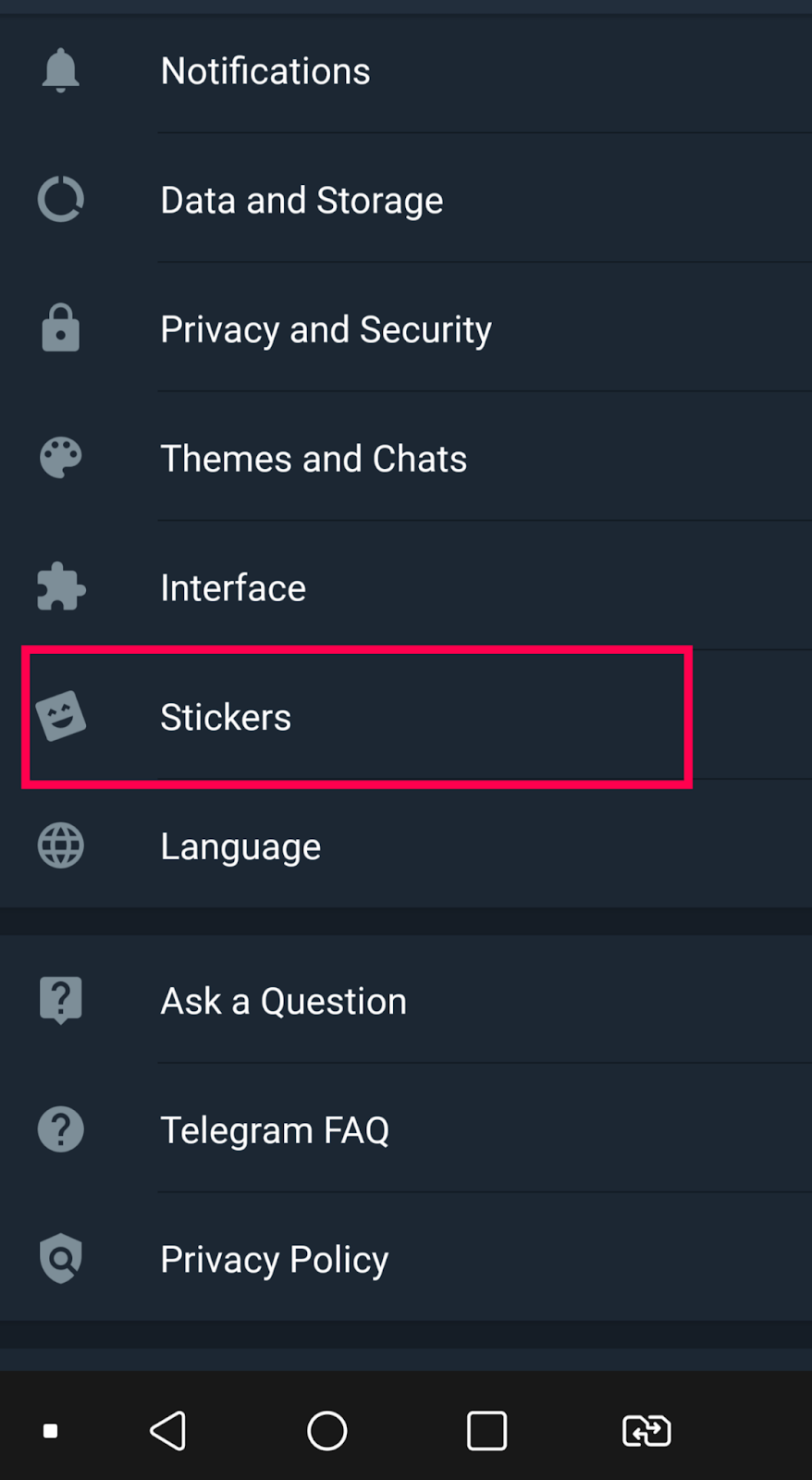Tap Ask a Question
The width and height of the screenshot is (812, 1480).
(x=406, y=1000)
